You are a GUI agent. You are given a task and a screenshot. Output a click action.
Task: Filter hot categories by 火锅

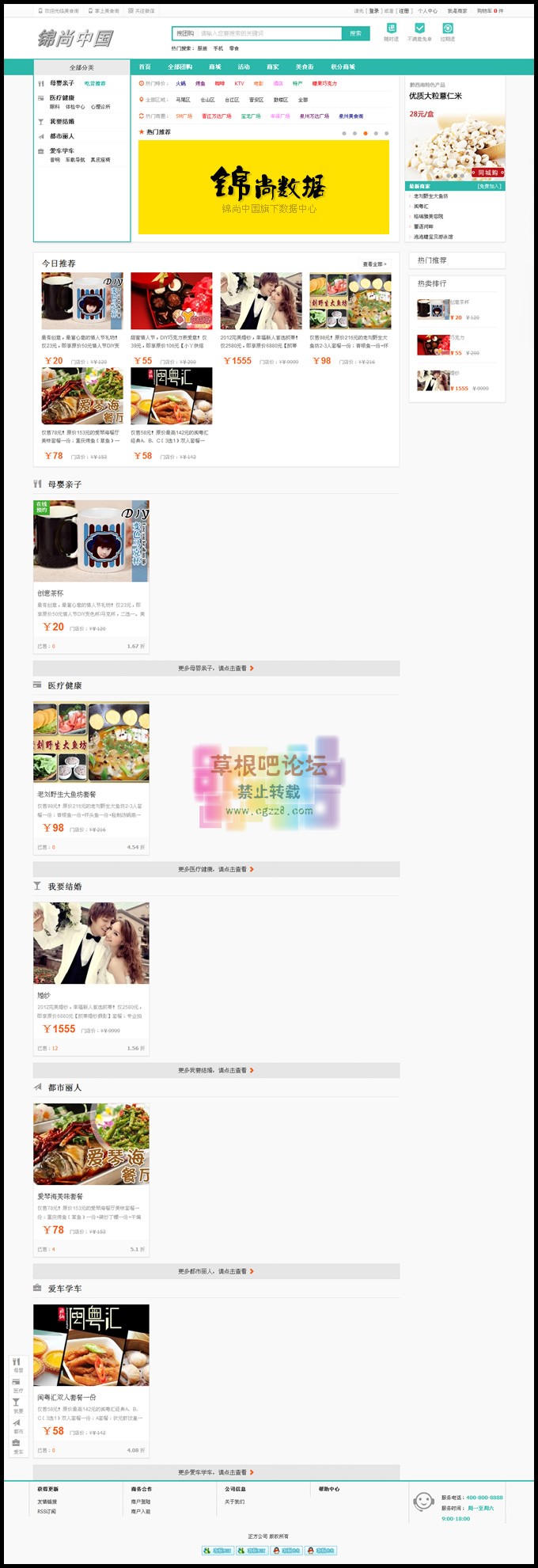[x=180, y=83]
